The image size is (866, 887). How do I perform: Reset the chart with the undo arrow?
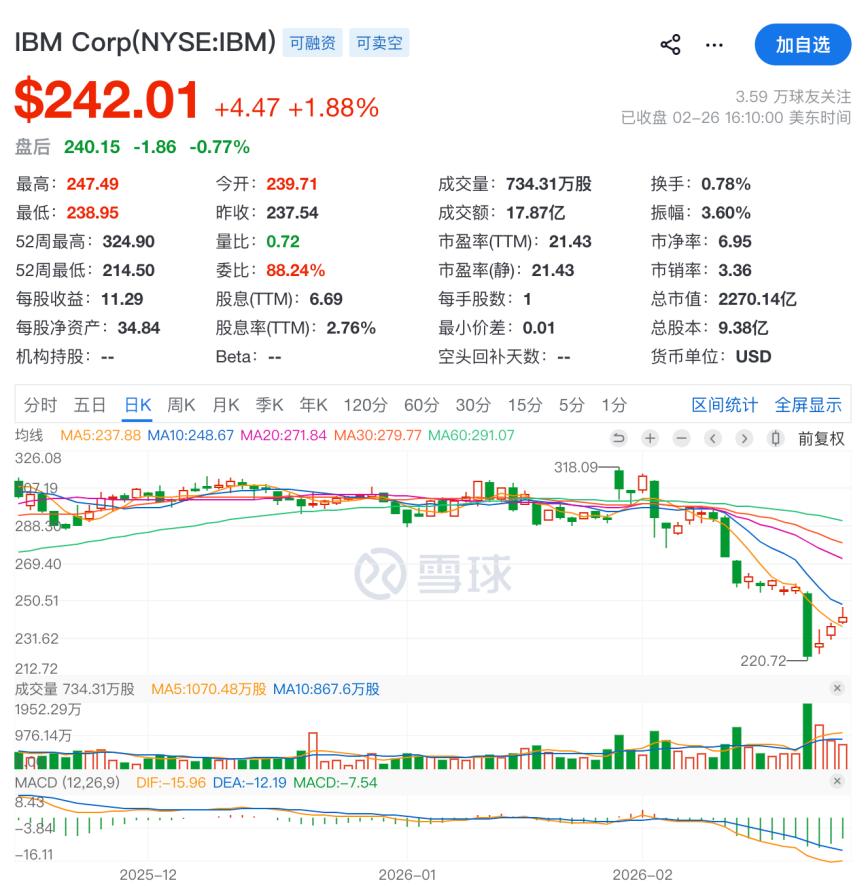click(x=618, y=438)
